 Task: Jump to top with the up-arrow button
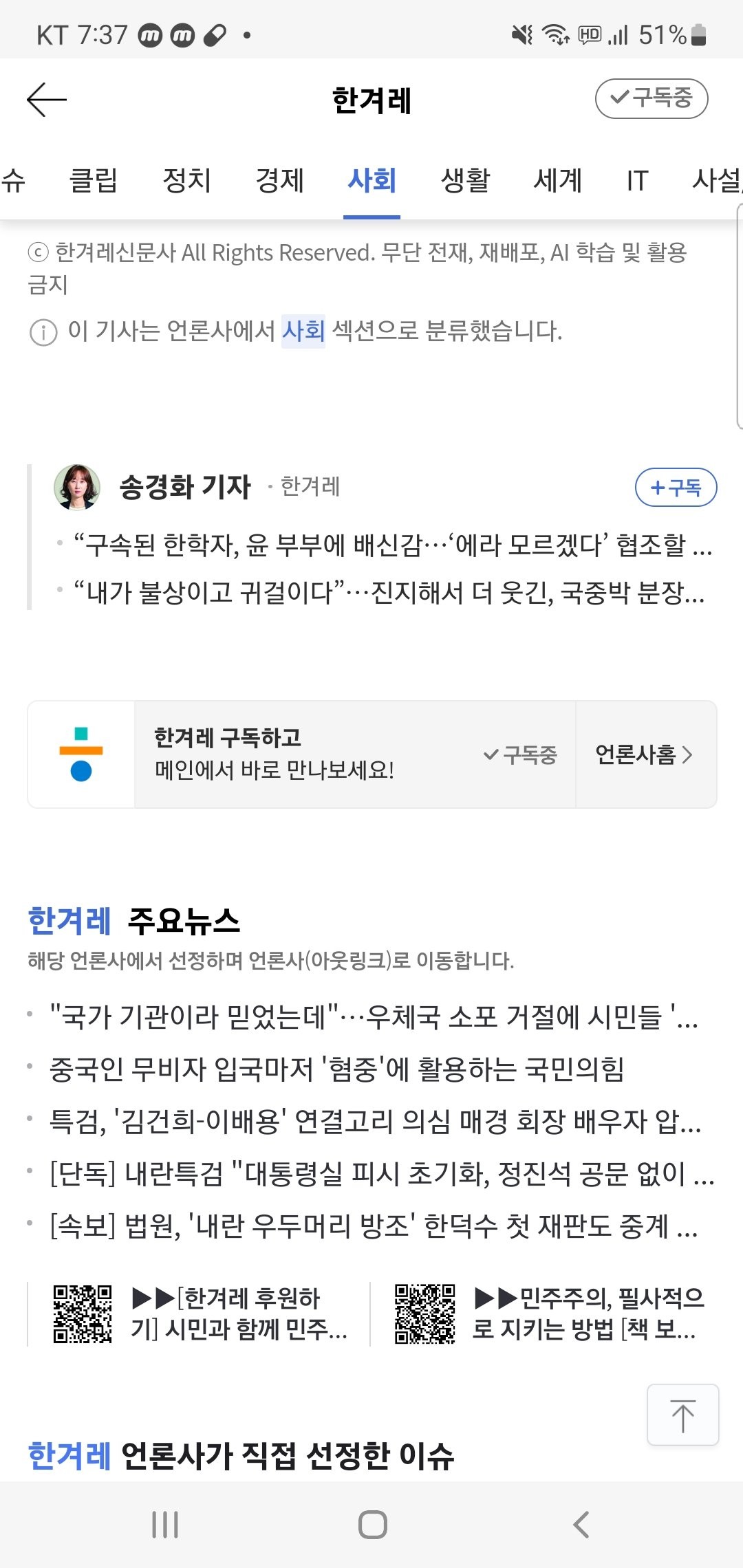click(682, 1415)
